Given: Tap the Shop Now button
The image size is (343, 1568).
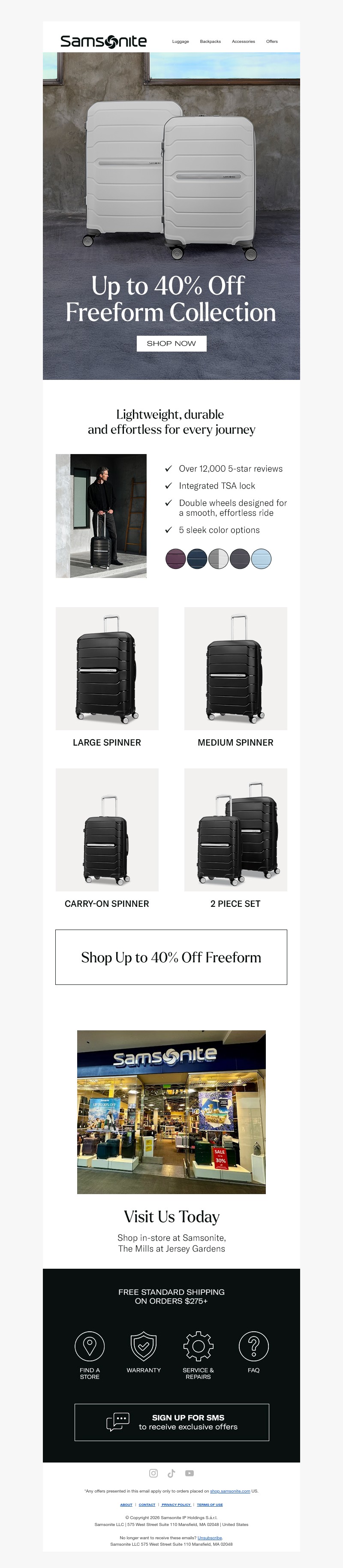Looking at the screenshot, I should click(171, 343).
